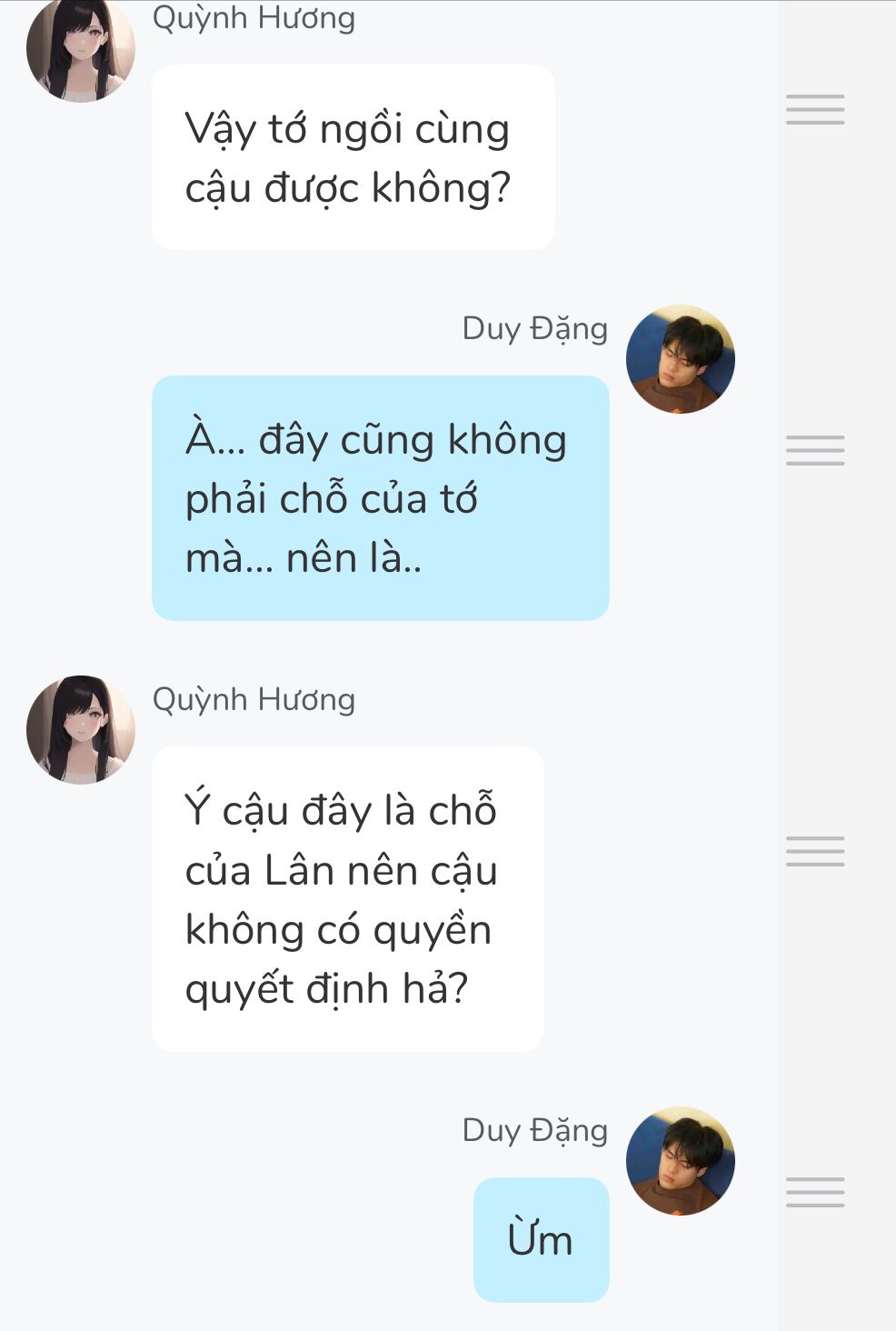Tap the handle beside "À... đây cũng không" message
Screen dimensions: 896x1331
click(x=815, y=450)
